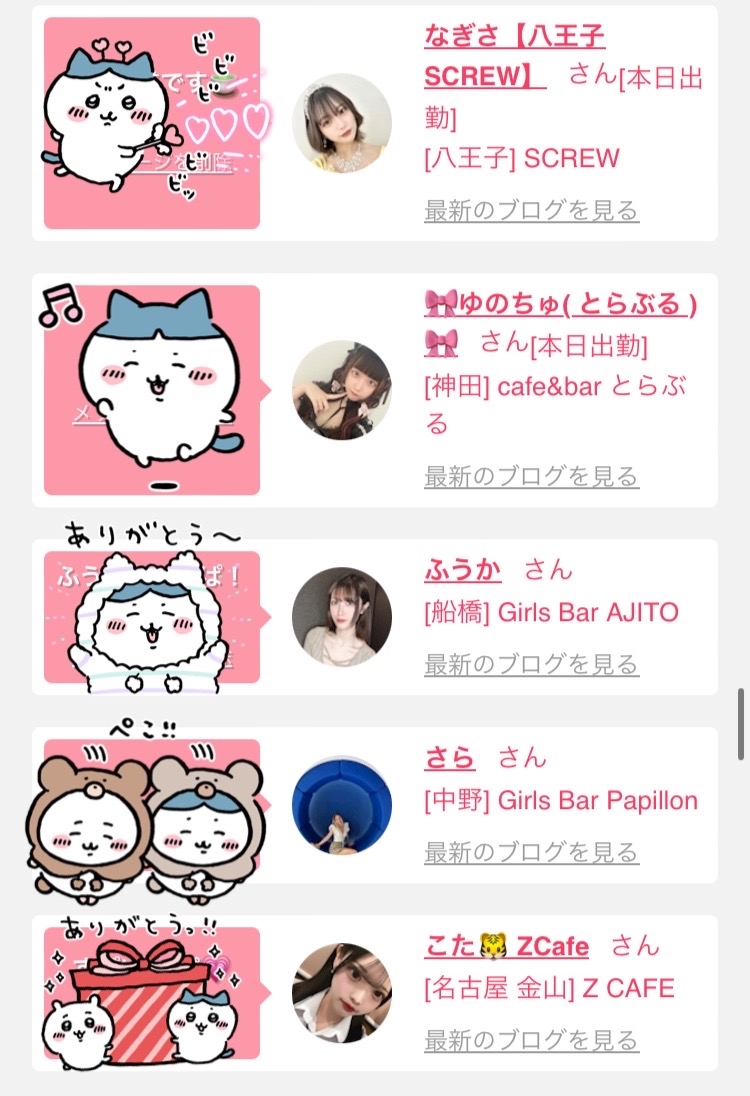Open さら's profile link
The height and width of the screenshot is (1096, 750).
click(x=449, y=758)
